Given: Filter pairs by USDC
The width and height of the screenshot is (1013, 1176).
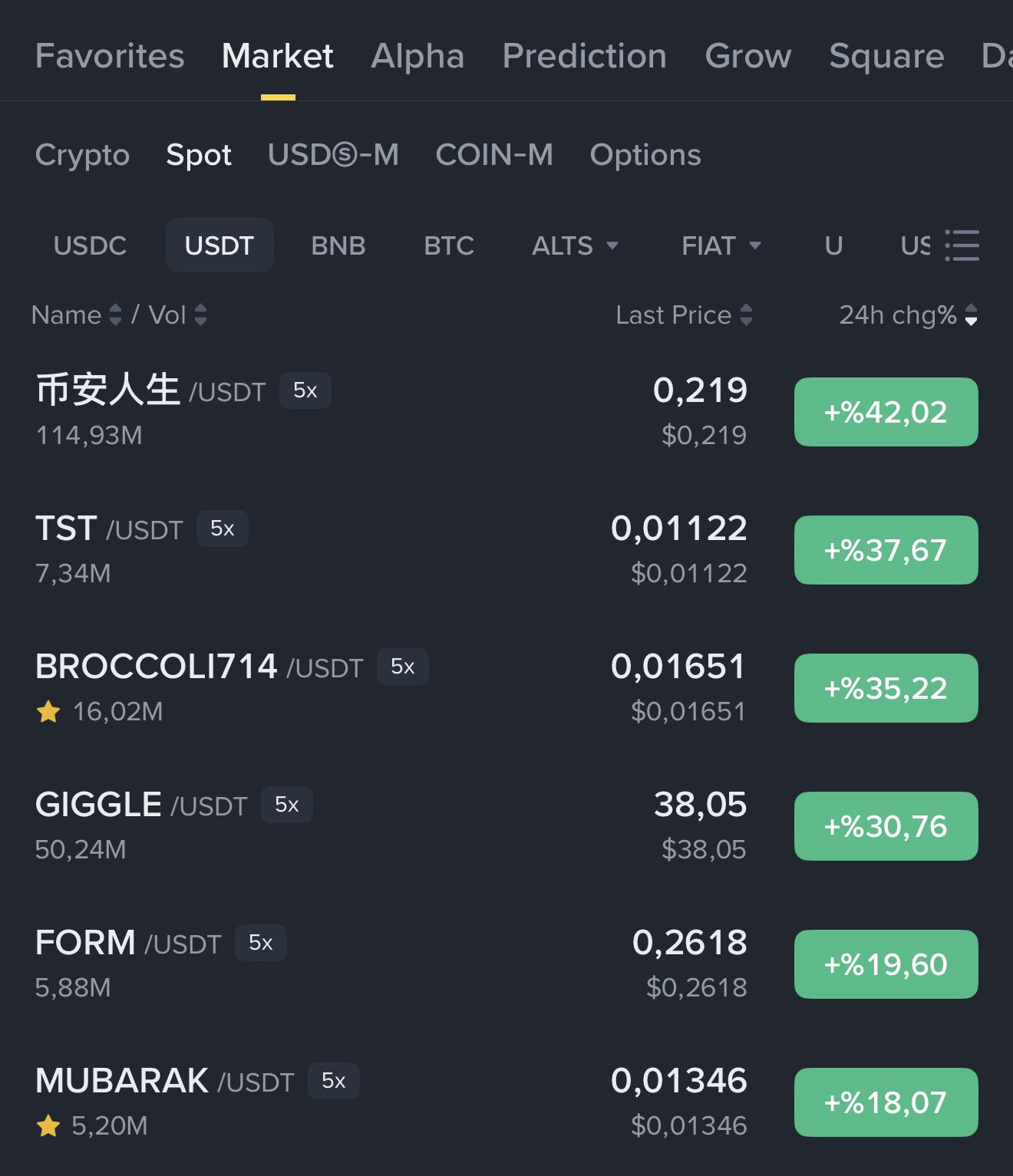Looking at the screenshot, I should (90, 245).
